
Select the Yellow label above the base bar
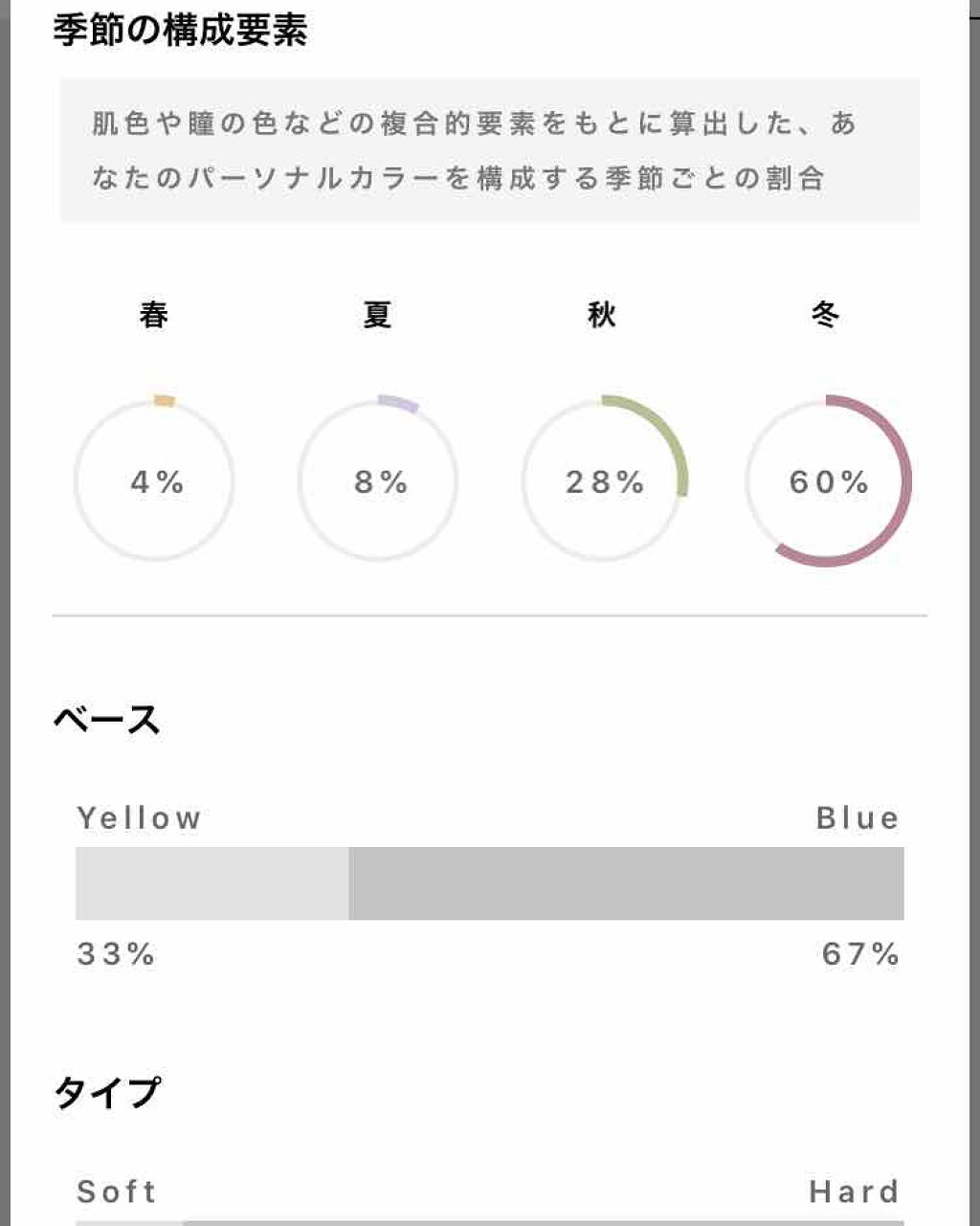138,818
